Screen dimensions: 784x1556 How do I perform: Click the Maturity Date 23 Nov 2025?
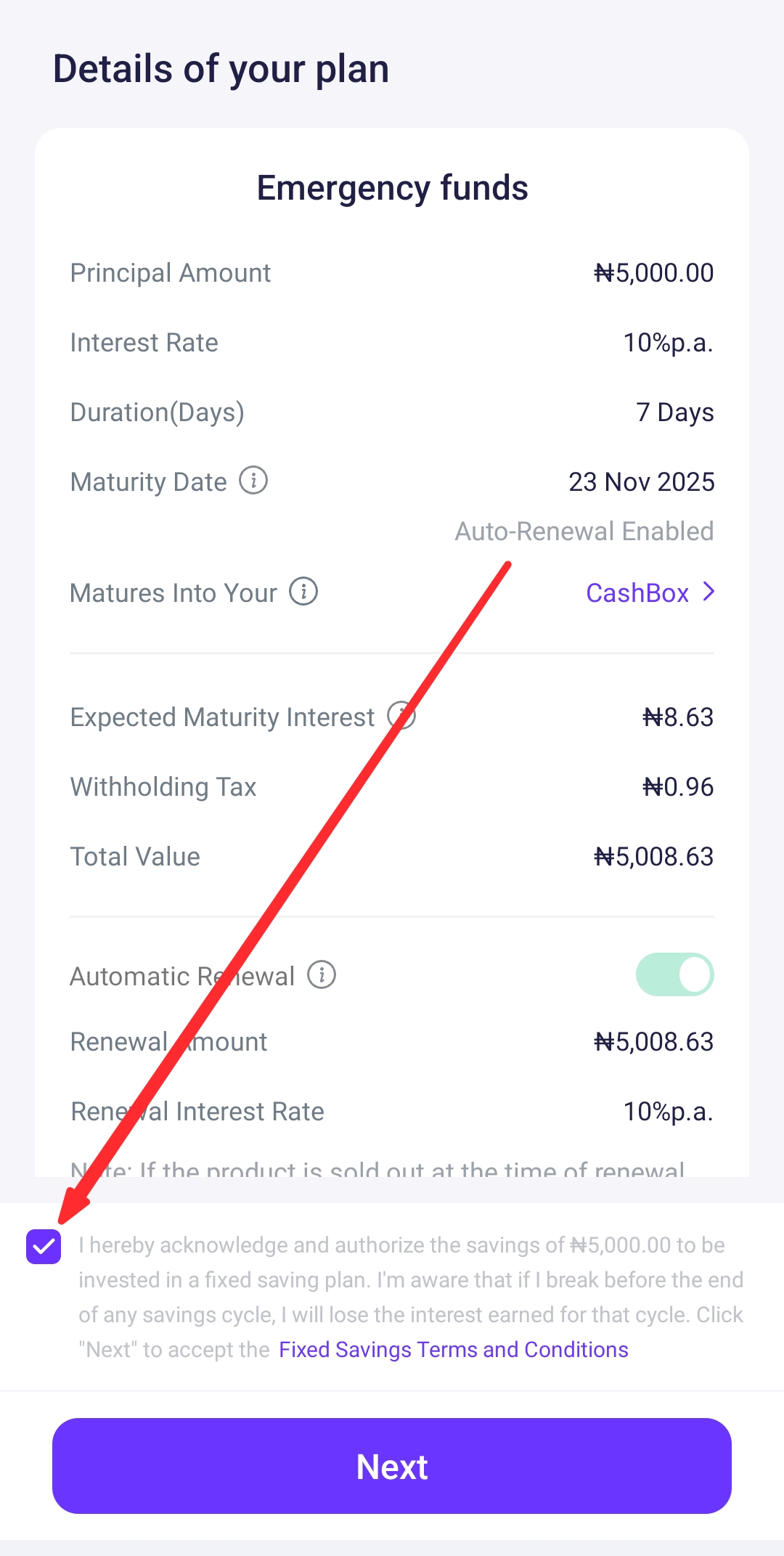coord(642,481)
